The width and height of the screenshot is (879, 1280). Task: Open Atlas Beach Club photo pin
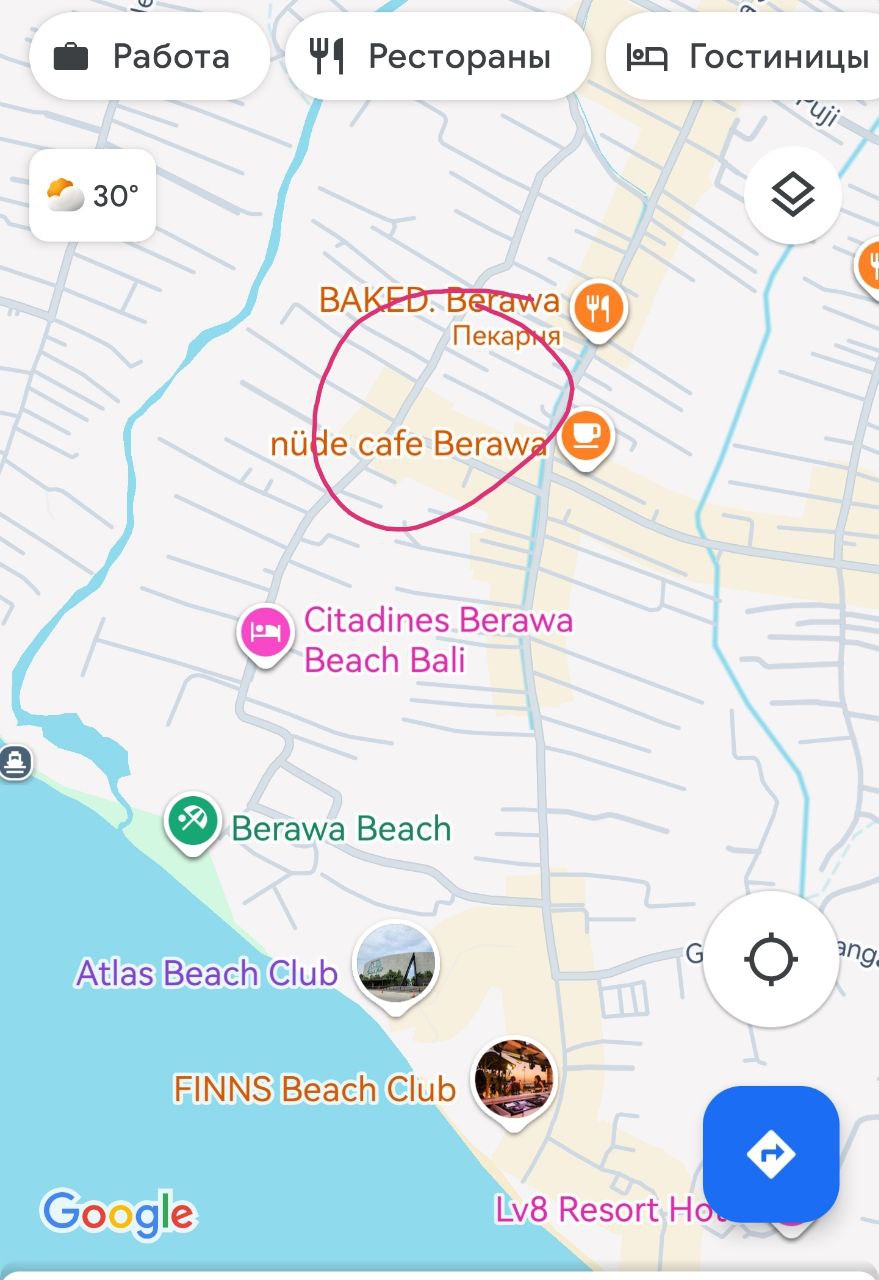point(396,963)
